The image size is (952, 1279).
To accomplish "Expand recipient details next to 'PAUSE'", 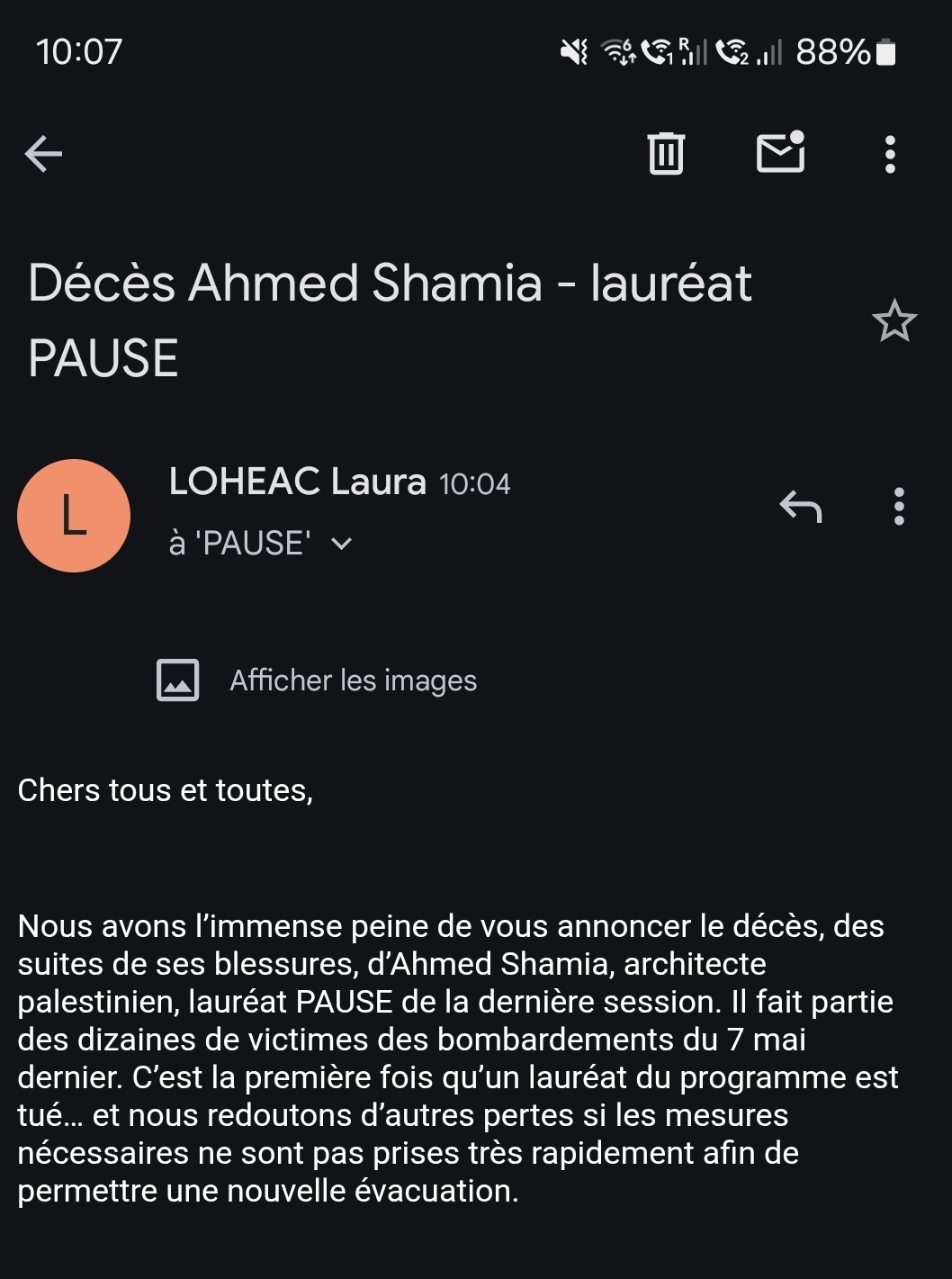I will 342,544.
